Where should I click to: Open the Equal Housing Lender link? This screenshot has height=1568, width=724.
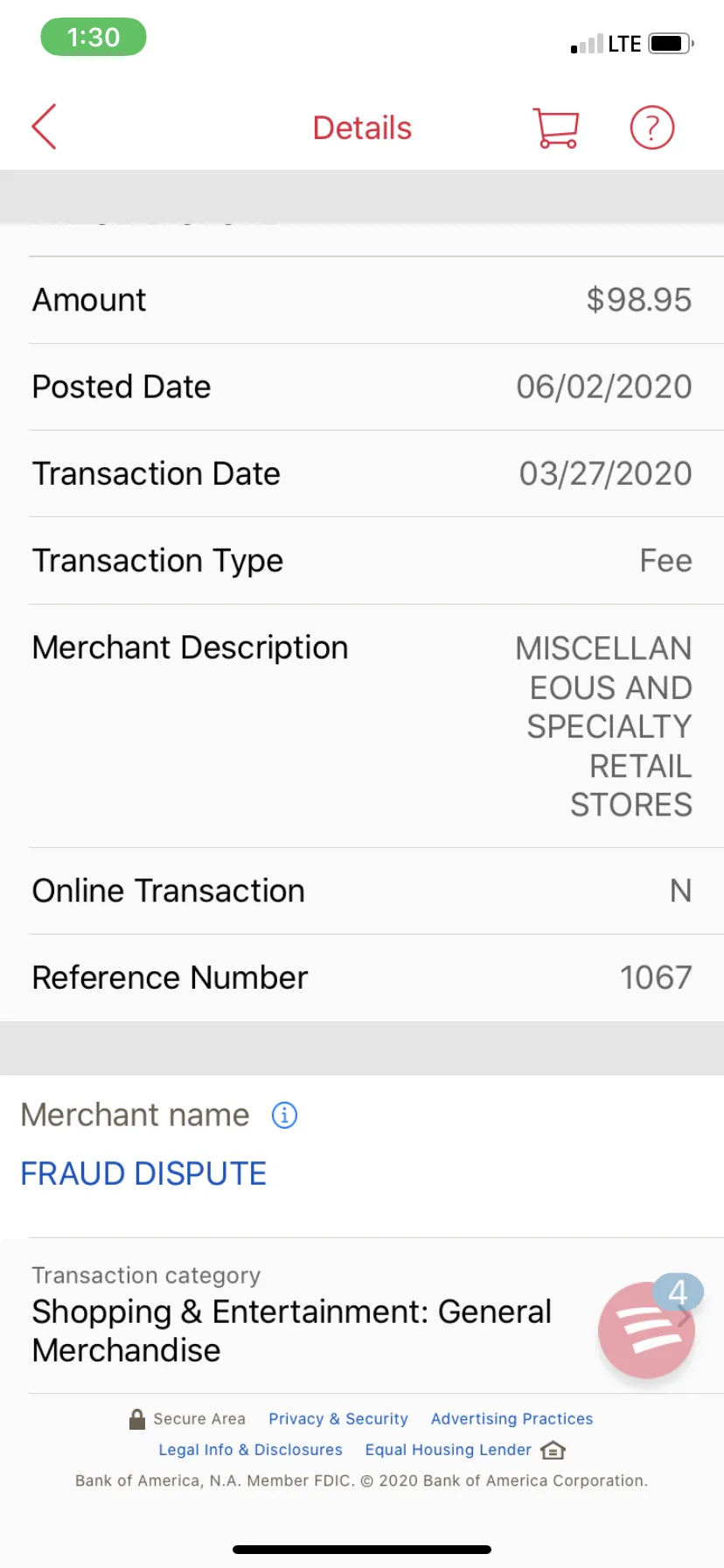(464, 1450)
